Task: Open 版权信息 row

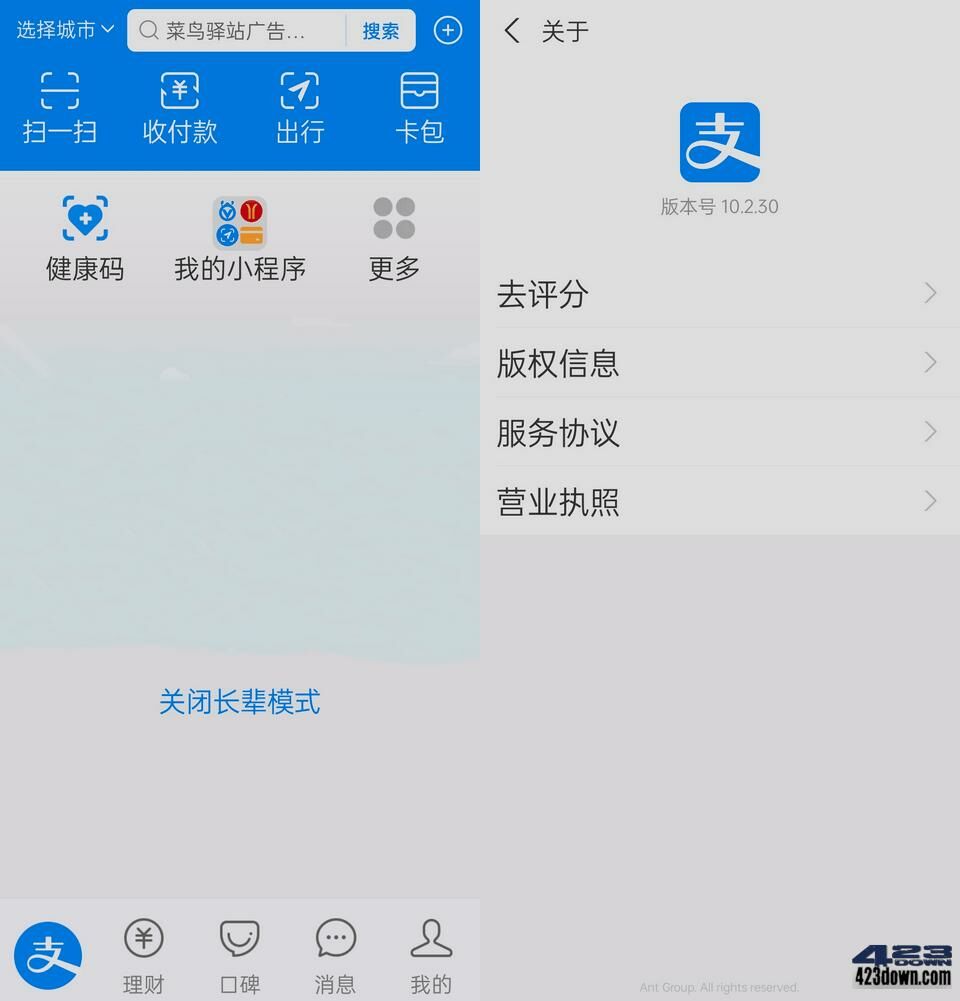Action: [x=718, y=363]
